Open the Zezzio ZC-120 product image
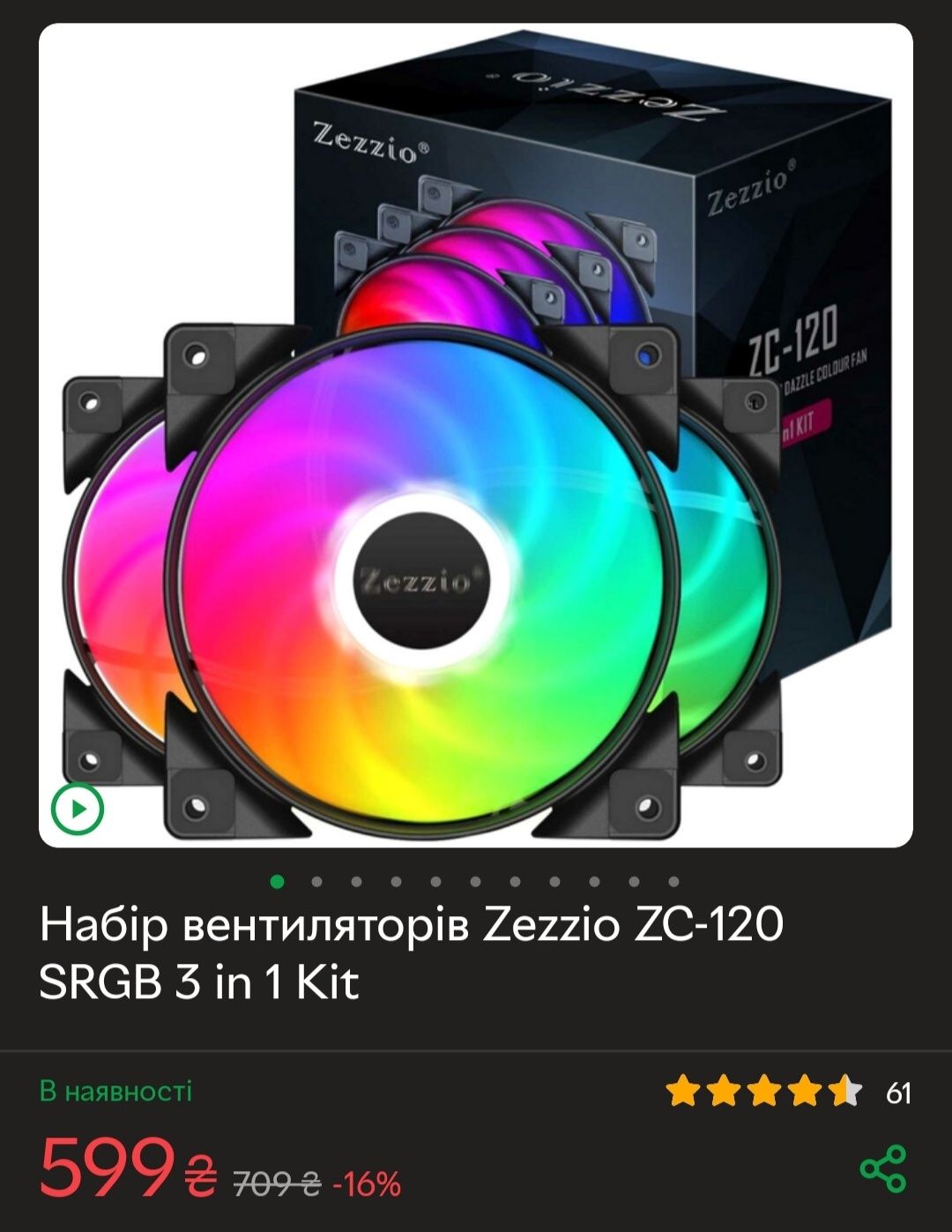Screen dimensions: 952x1232 (476, 436)
